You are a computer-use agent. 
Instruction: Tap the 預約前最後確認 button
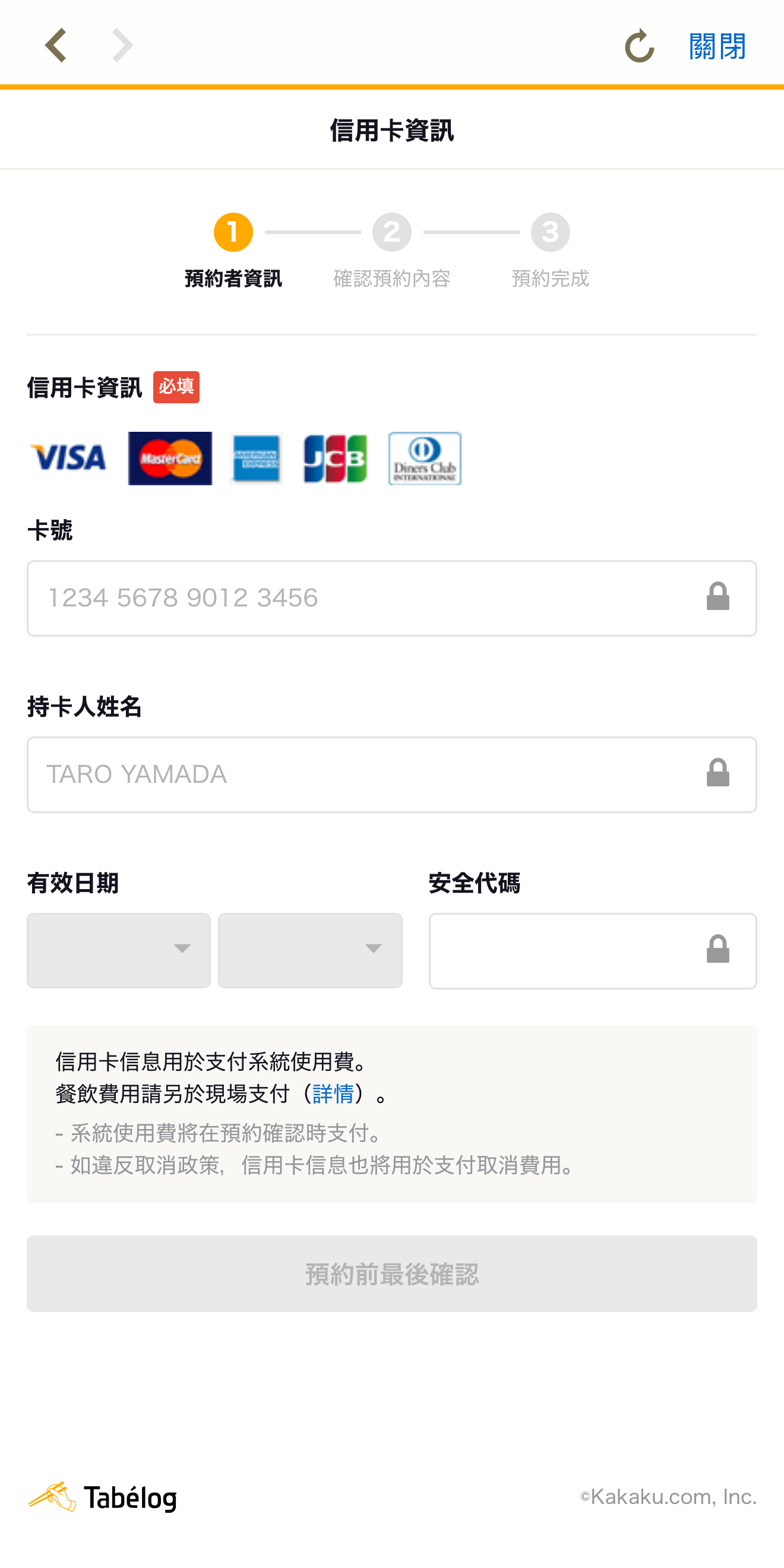(392, 1273)
